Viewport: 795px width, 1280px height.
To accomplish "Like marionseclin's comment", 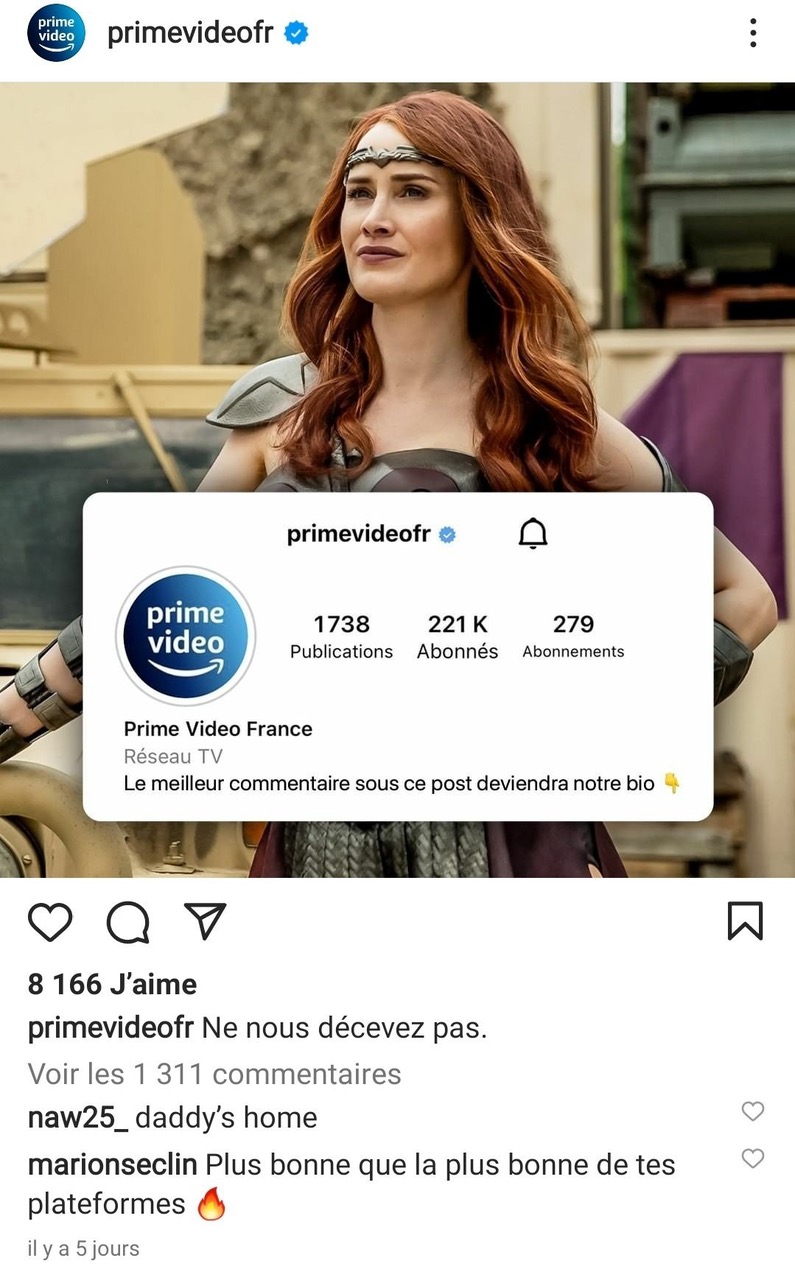I will (x=753, y=1158).
